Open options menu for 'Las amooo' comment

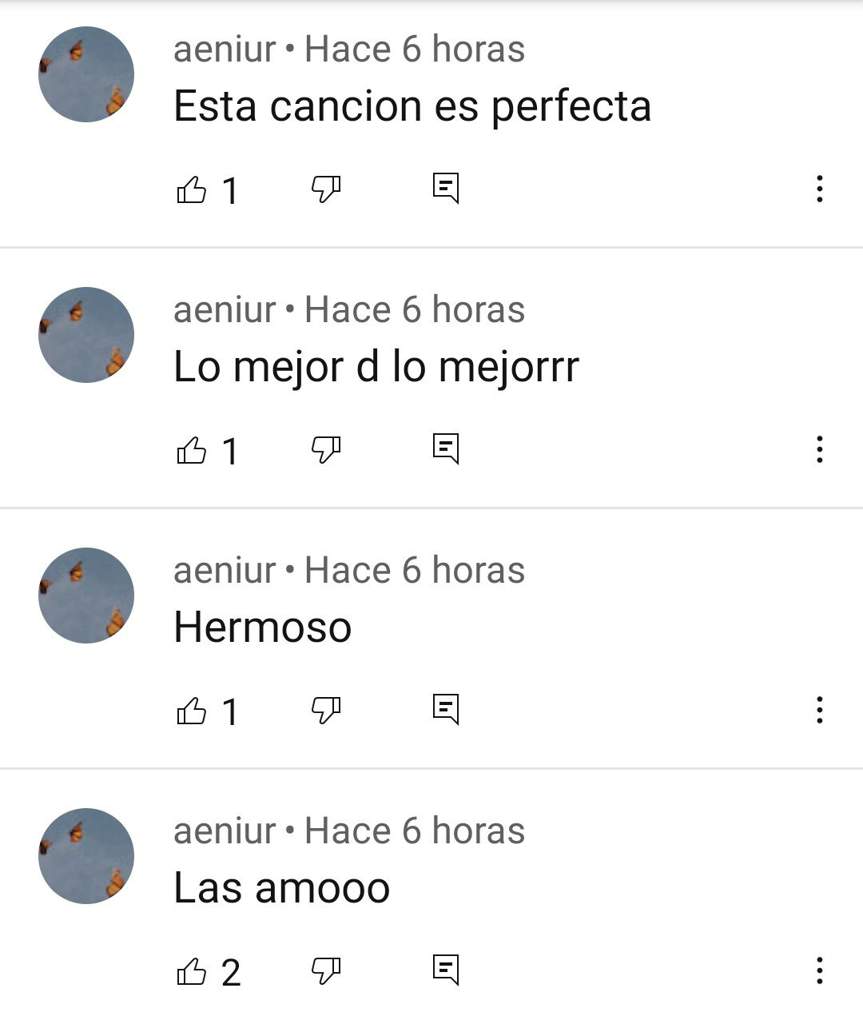[x=819, y=971]
